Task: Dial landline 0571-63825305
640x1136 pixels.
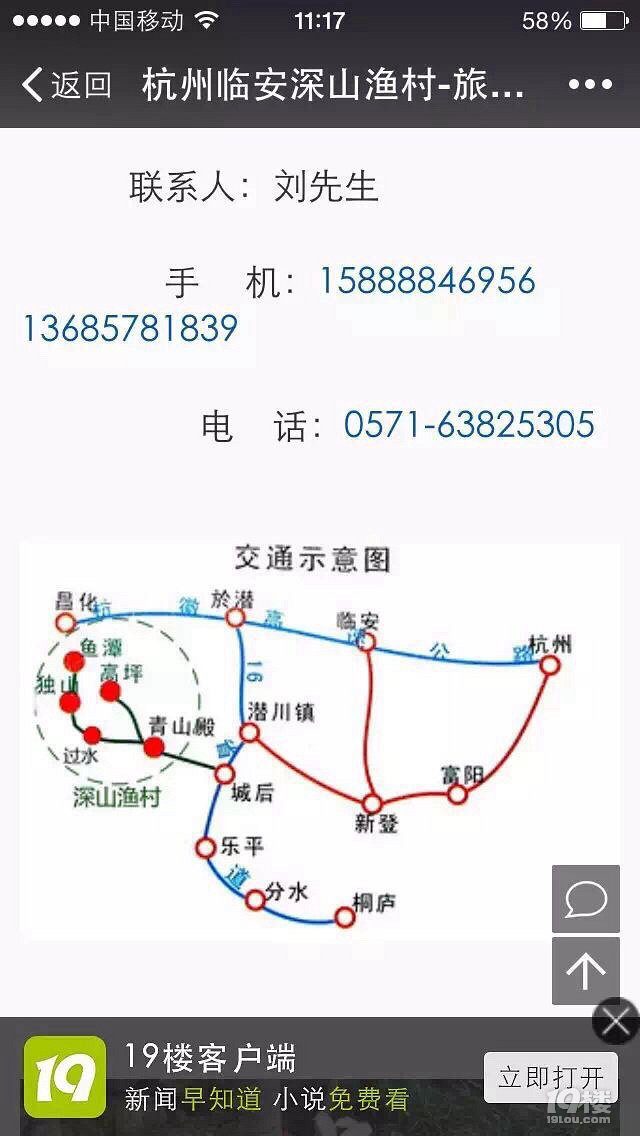Action: tap(469, 425)
